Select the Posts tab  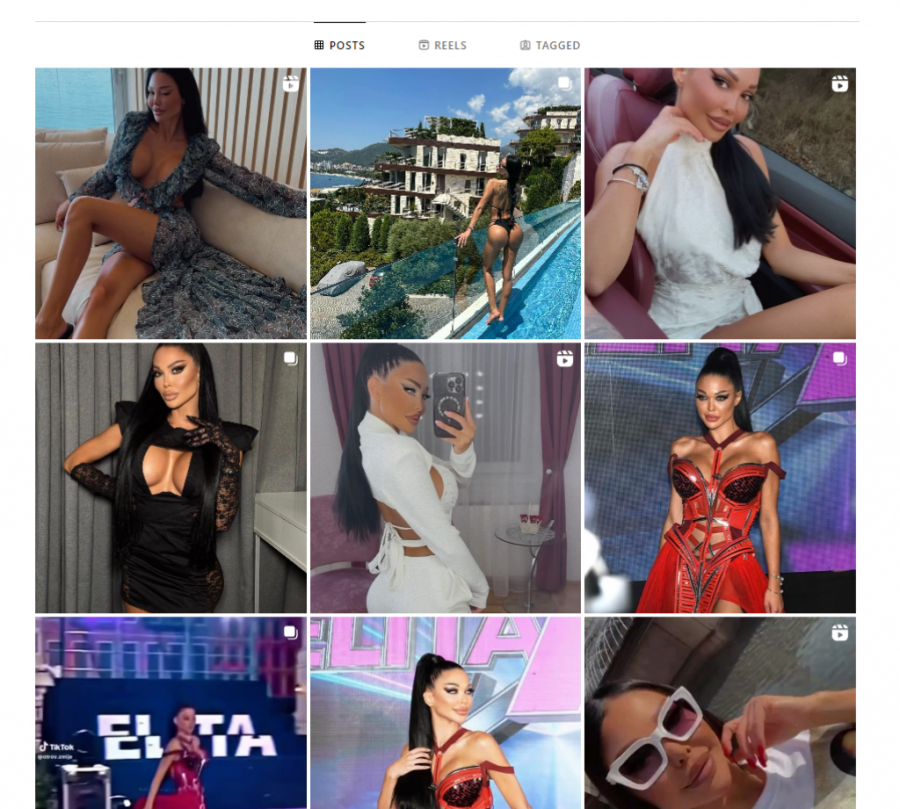(339, 45)
